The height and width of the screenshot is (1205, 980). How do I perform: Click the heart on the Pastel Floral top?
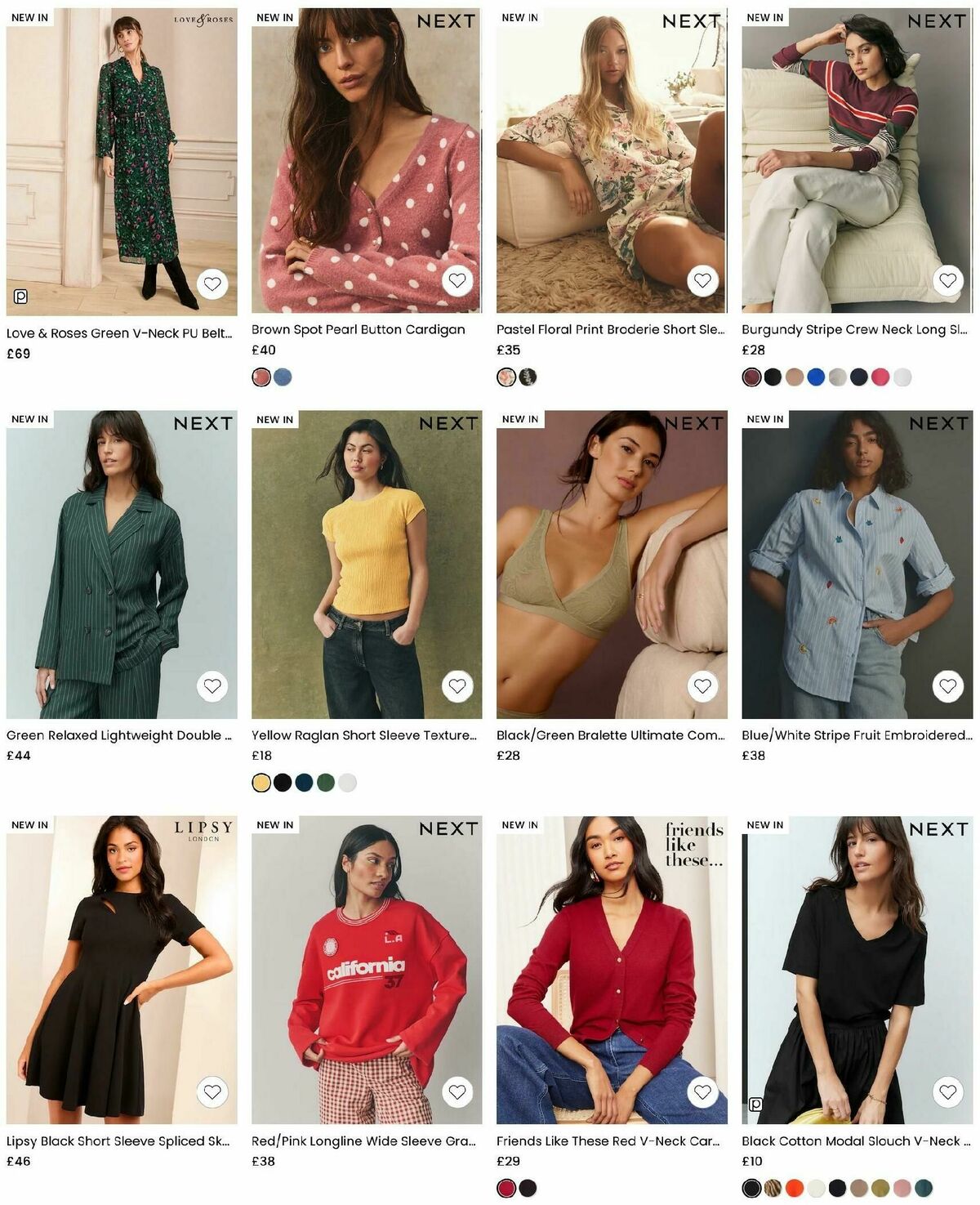(x=702, y=283)
